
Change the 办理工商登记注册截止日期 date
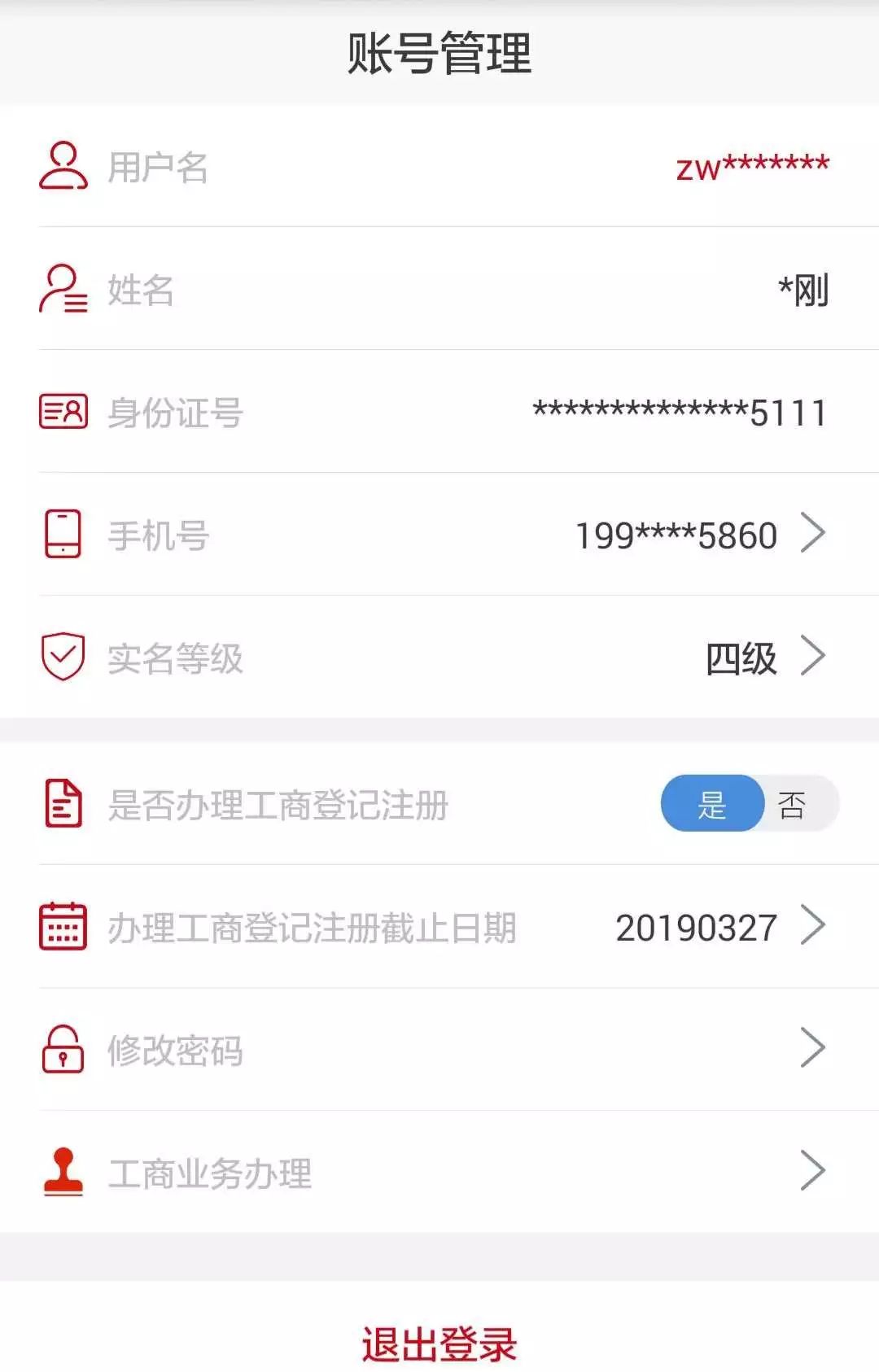point(439,927)
